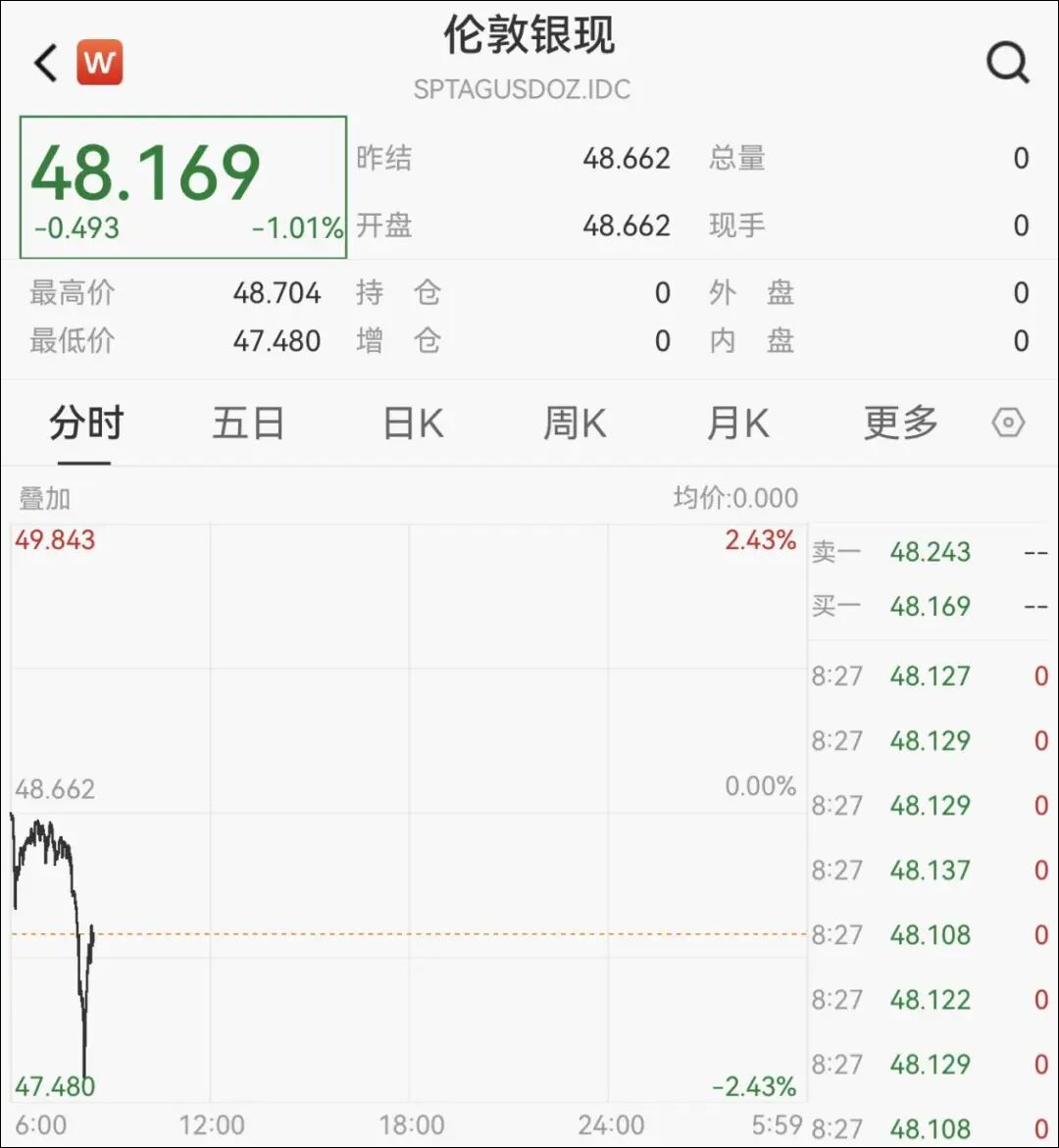Switch to the 五日 chart tab
The image size is (1059, 1148).
click(248, 424)
